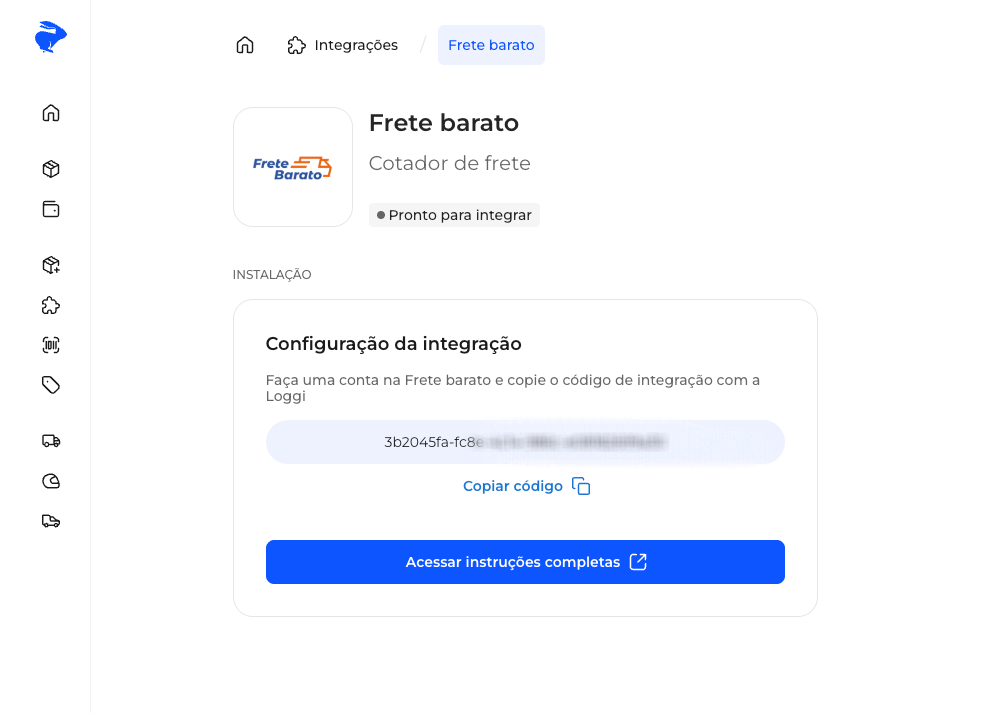Open Acessar instruções completas
The width and height of the screenshot is (1001, 713).
[525, 562]
